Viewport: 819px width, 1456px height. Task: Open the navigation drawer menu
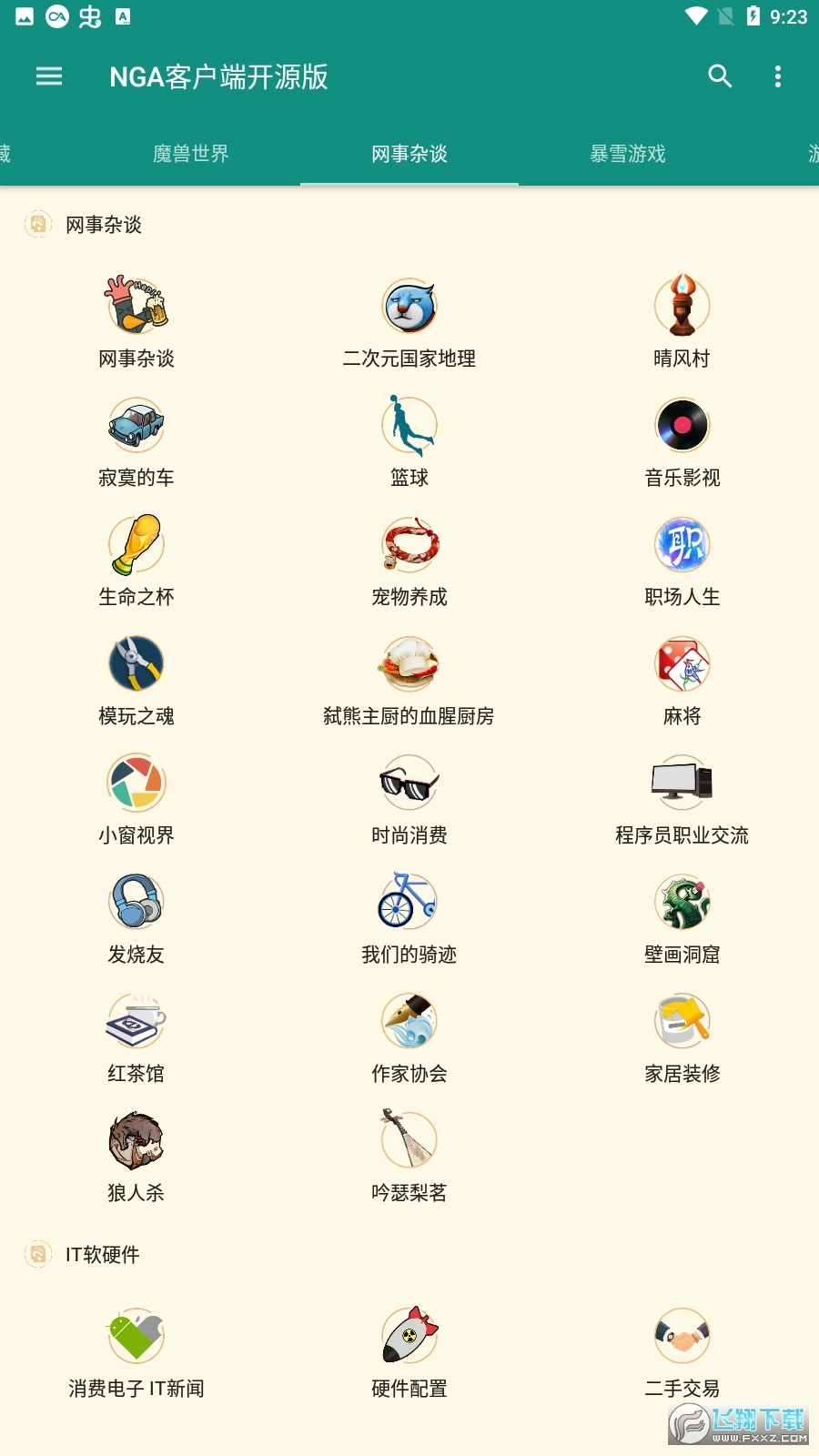49,76
